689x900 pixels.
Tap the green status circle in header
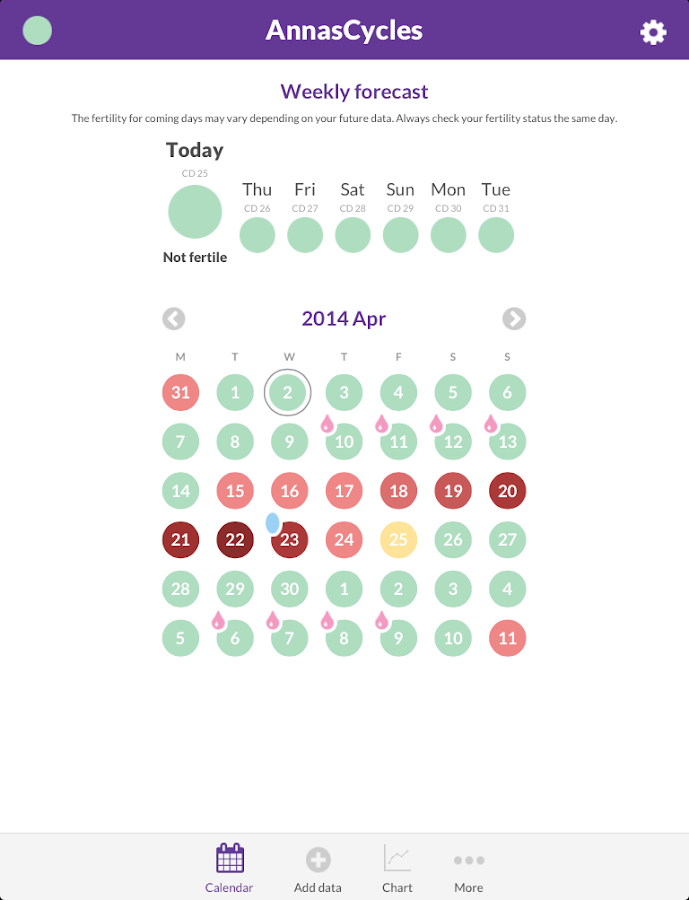point(37,31)
